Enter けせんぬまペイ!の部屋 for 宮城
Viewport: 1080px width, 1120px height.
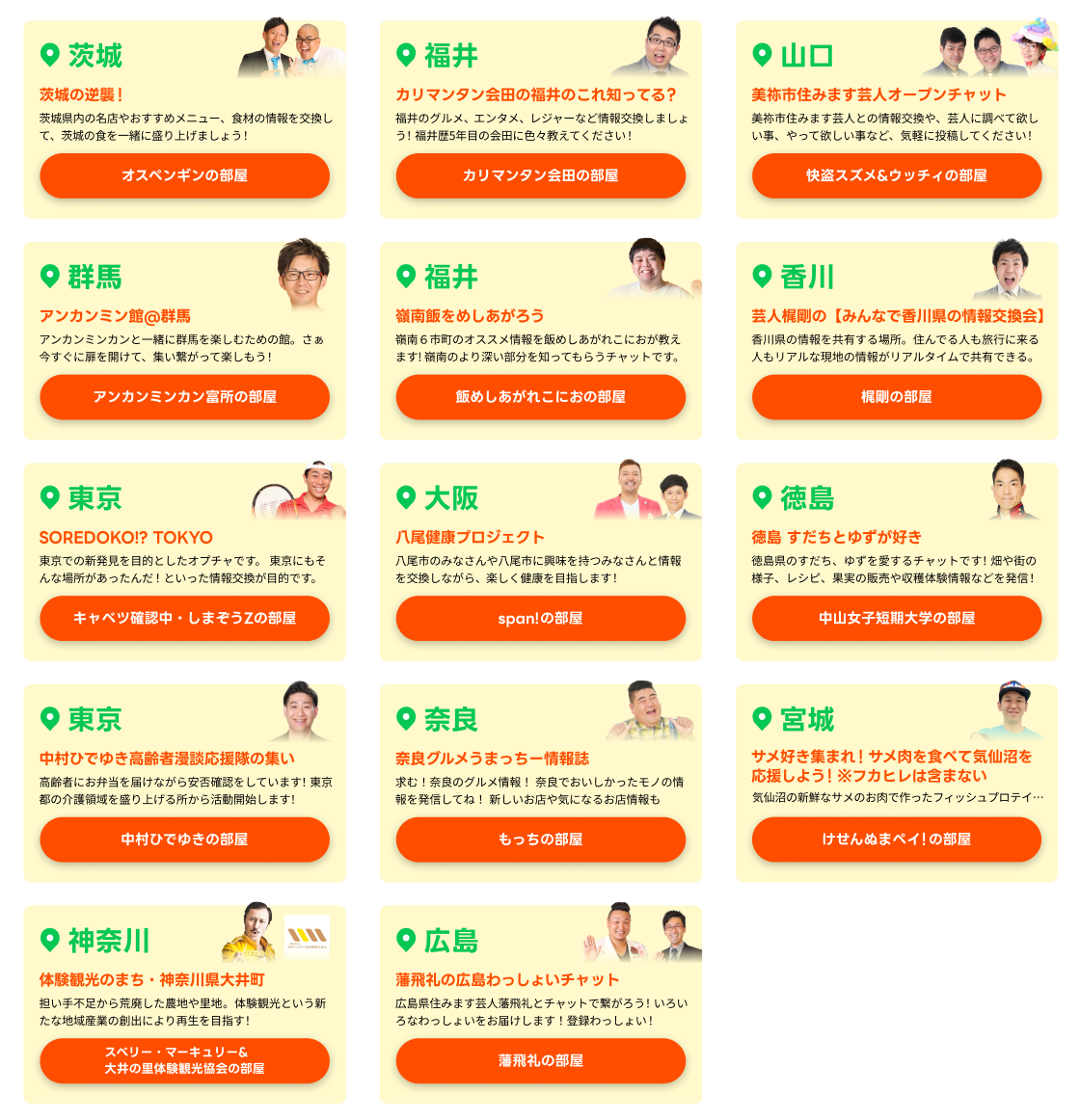(x=896, y=840)
